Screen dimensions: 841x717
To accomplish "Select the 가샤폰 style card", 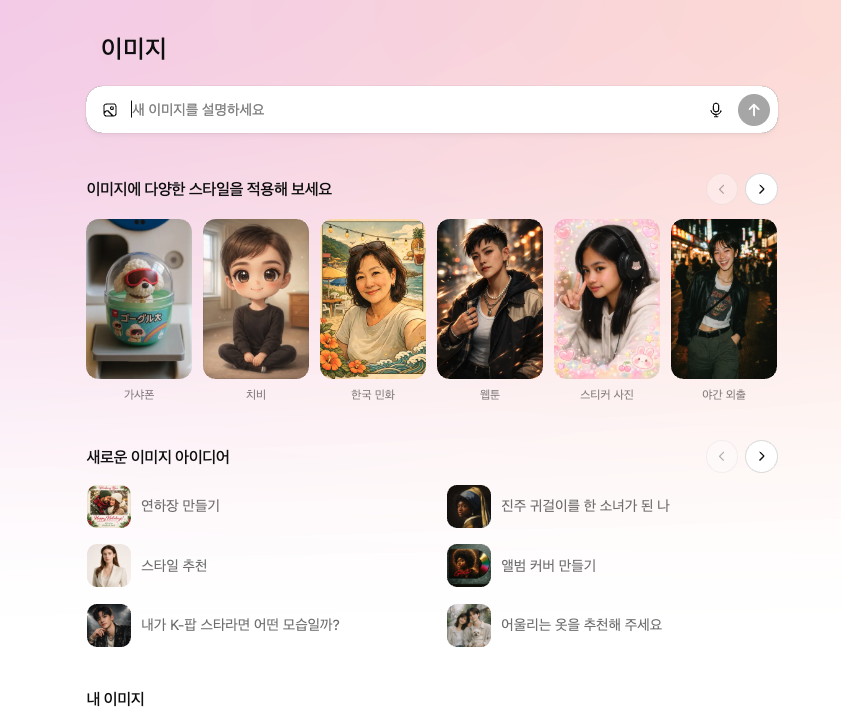I will point(139,299).
